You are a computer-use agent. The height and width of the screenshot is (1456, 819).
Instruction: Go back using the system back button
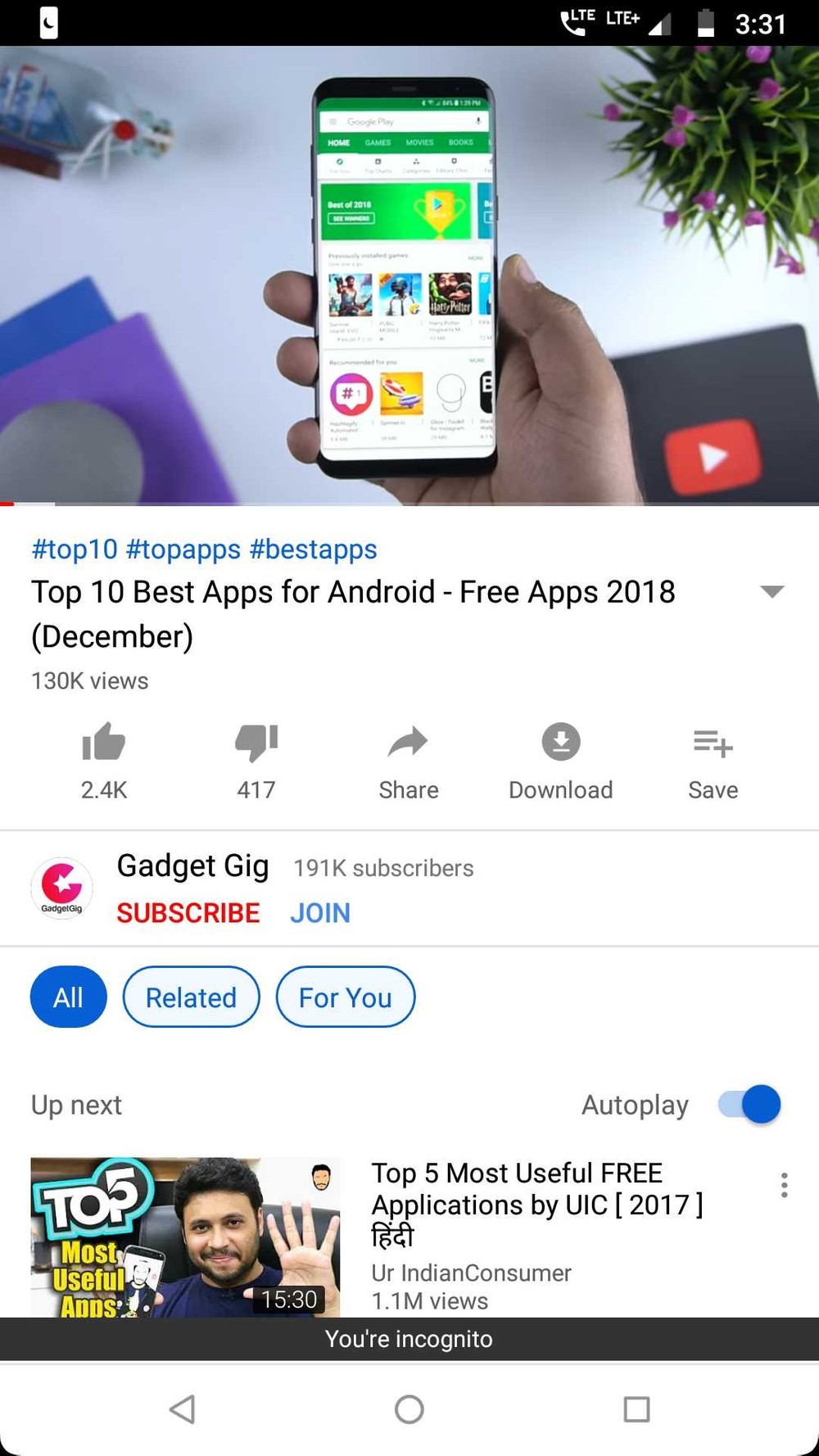point(182,1409)
